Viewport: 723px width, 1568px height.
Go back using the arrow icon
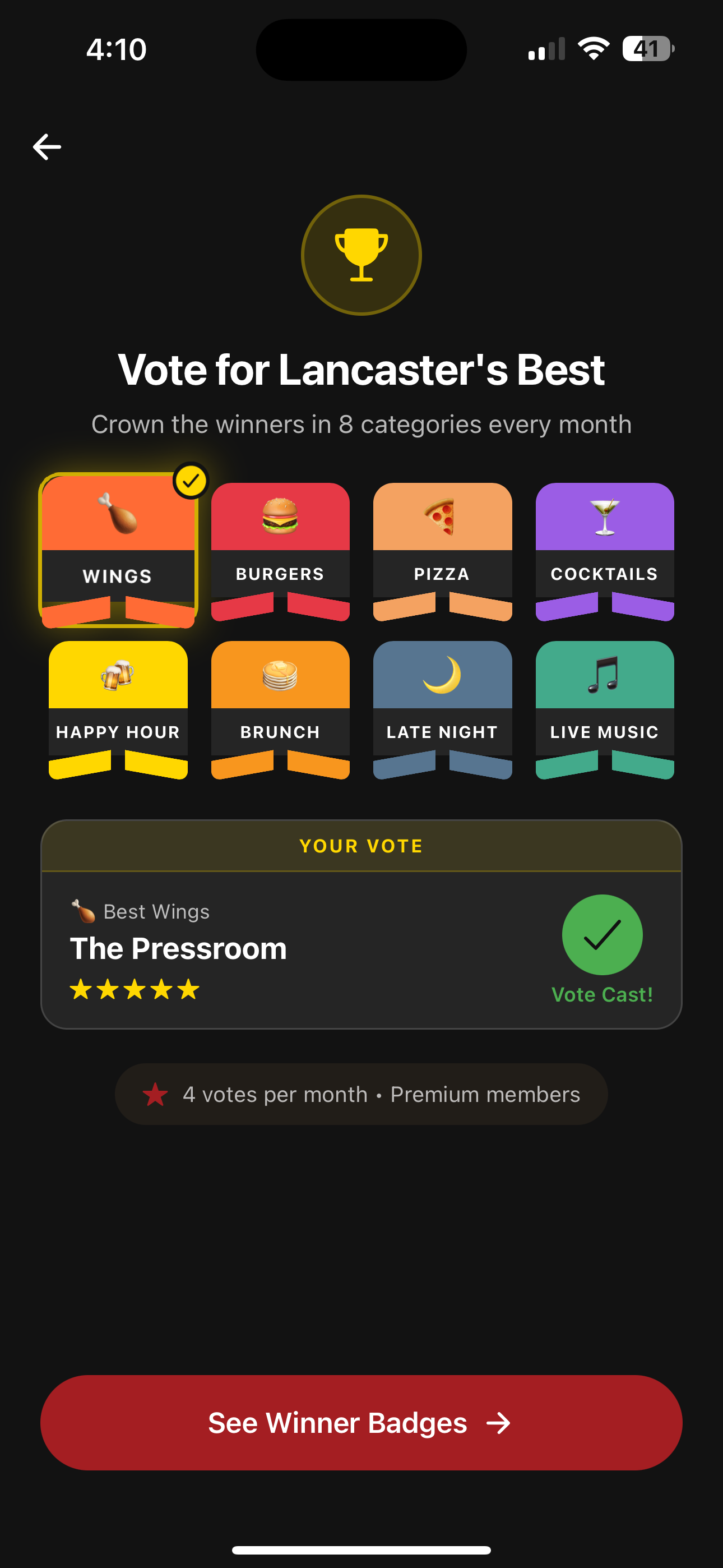[47, 147]
